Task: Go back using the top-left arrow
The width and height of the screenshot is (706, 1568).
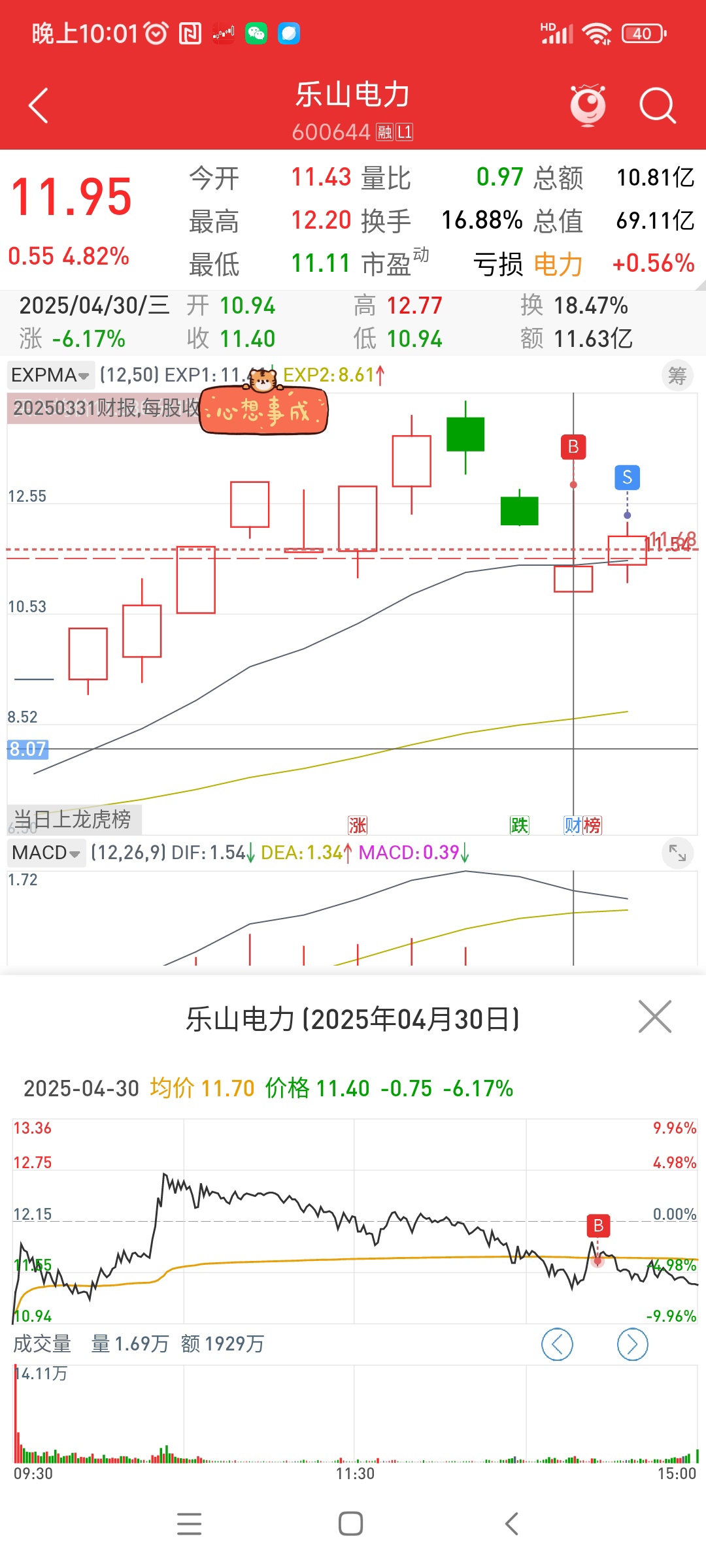Action: pyautogui.click(x=39, y=105)
